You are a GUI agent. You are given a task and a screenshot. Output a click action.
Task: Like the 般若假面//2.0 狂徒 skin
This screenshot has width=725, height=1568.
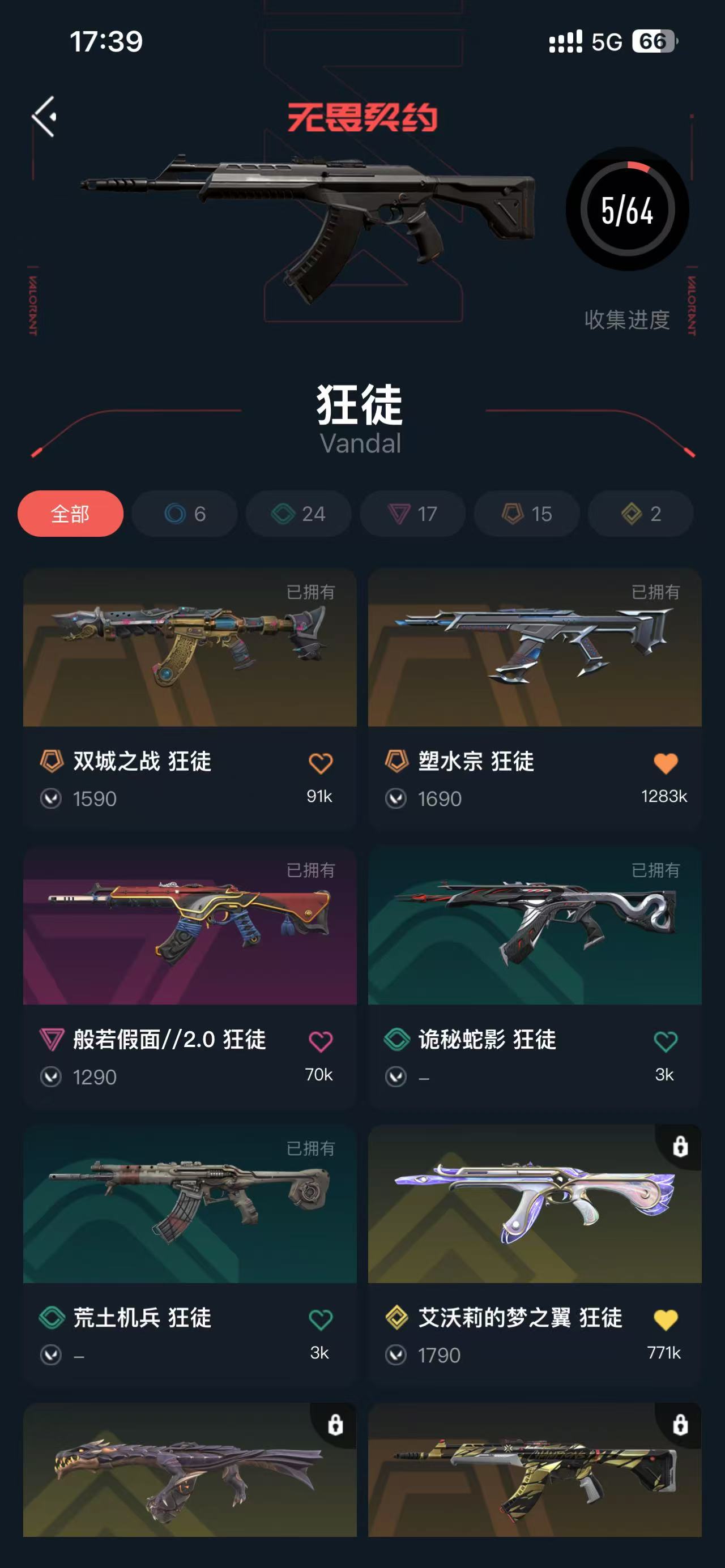coord(320,1041)
